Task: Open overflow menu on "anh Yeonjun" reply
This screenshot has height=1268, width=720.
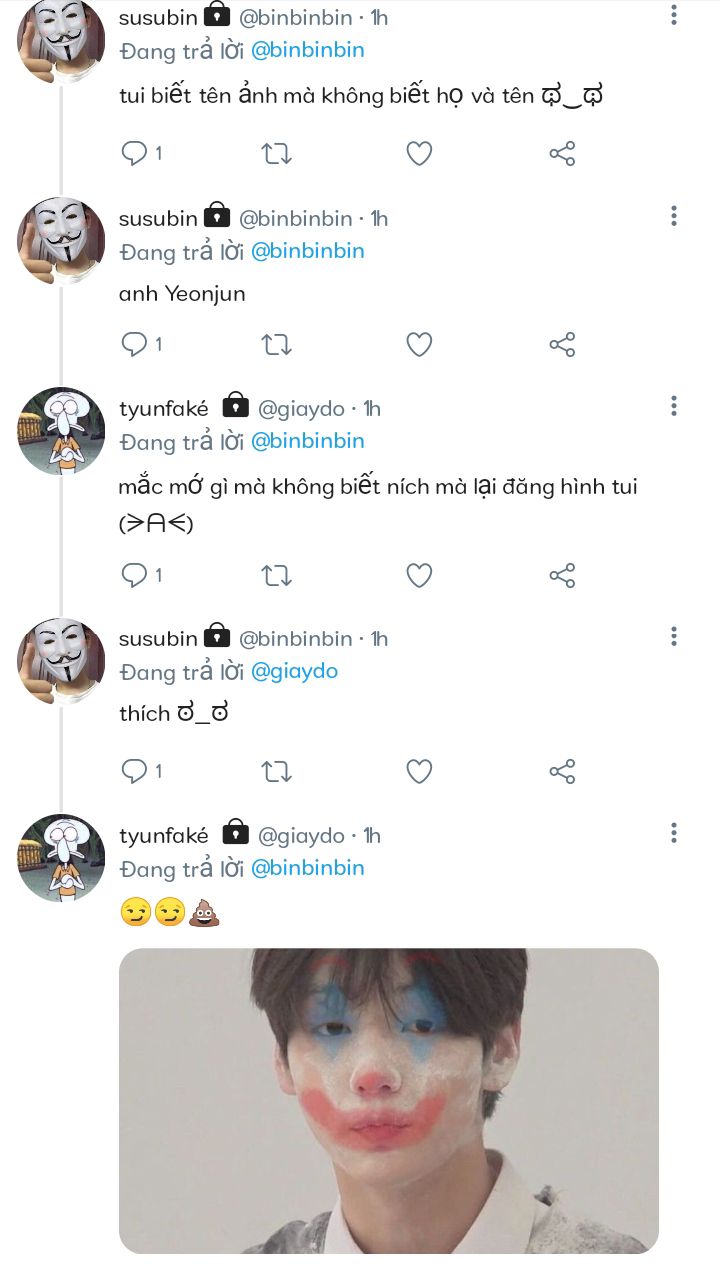Action: (x=674, y=216)
